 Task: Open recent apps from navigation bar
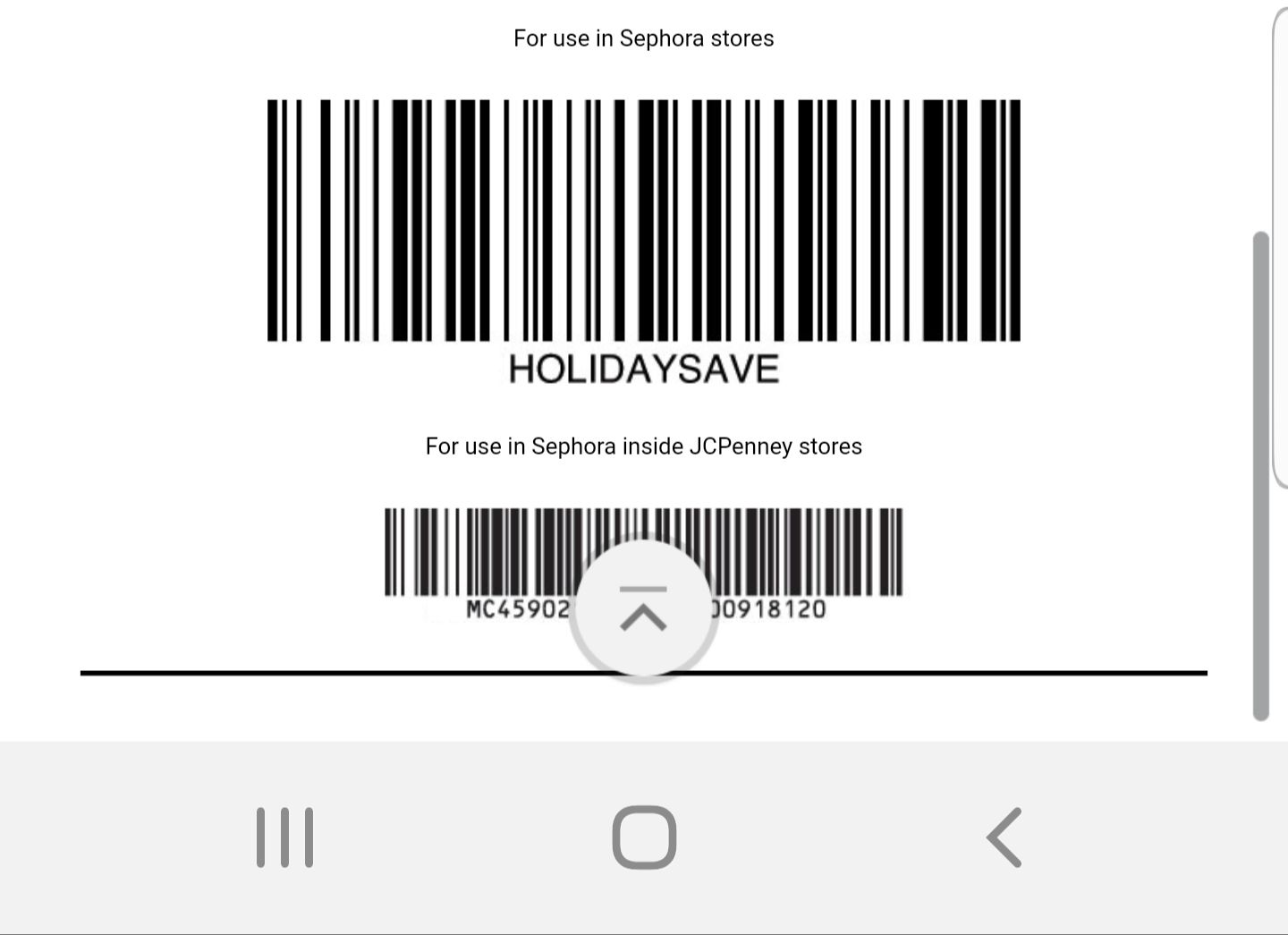[284, 837]
